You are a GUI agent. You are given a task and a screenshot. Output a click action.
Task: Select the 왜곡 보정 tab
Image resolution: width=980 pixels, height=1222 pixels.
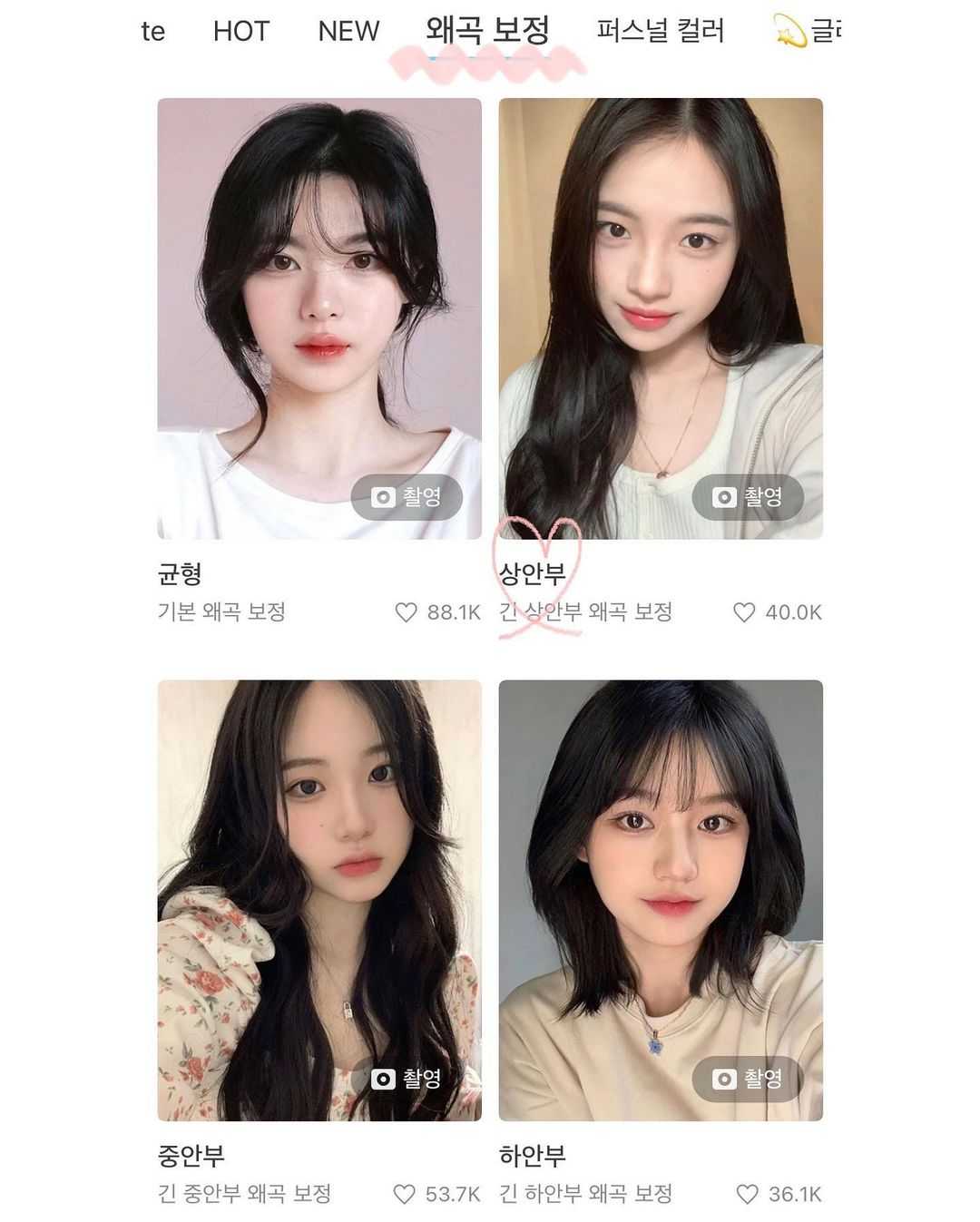[x=488, y=31]
